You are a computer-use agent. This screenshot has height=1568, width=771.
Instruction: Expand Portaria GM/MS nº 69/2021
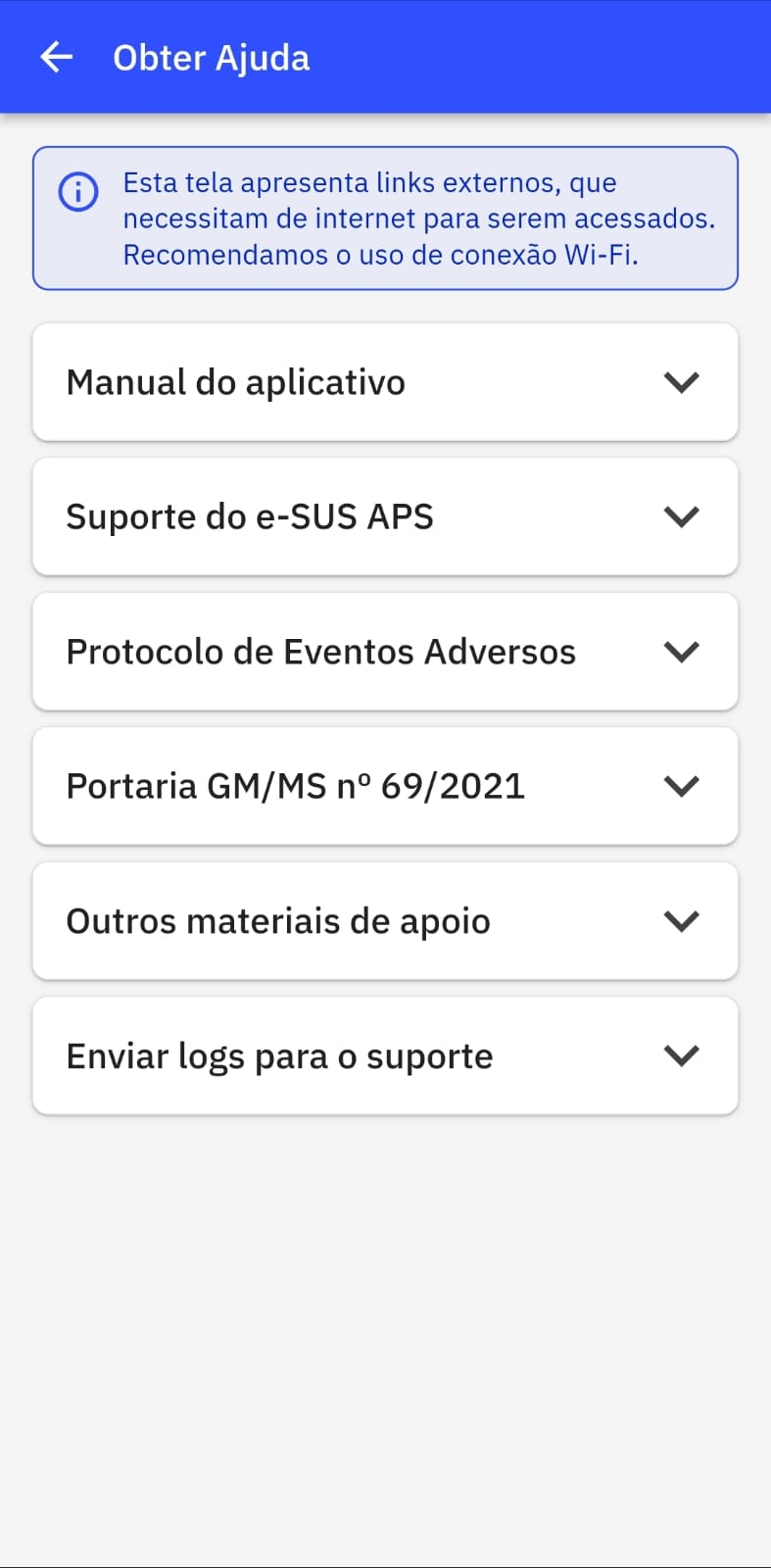tap(385, 786)
